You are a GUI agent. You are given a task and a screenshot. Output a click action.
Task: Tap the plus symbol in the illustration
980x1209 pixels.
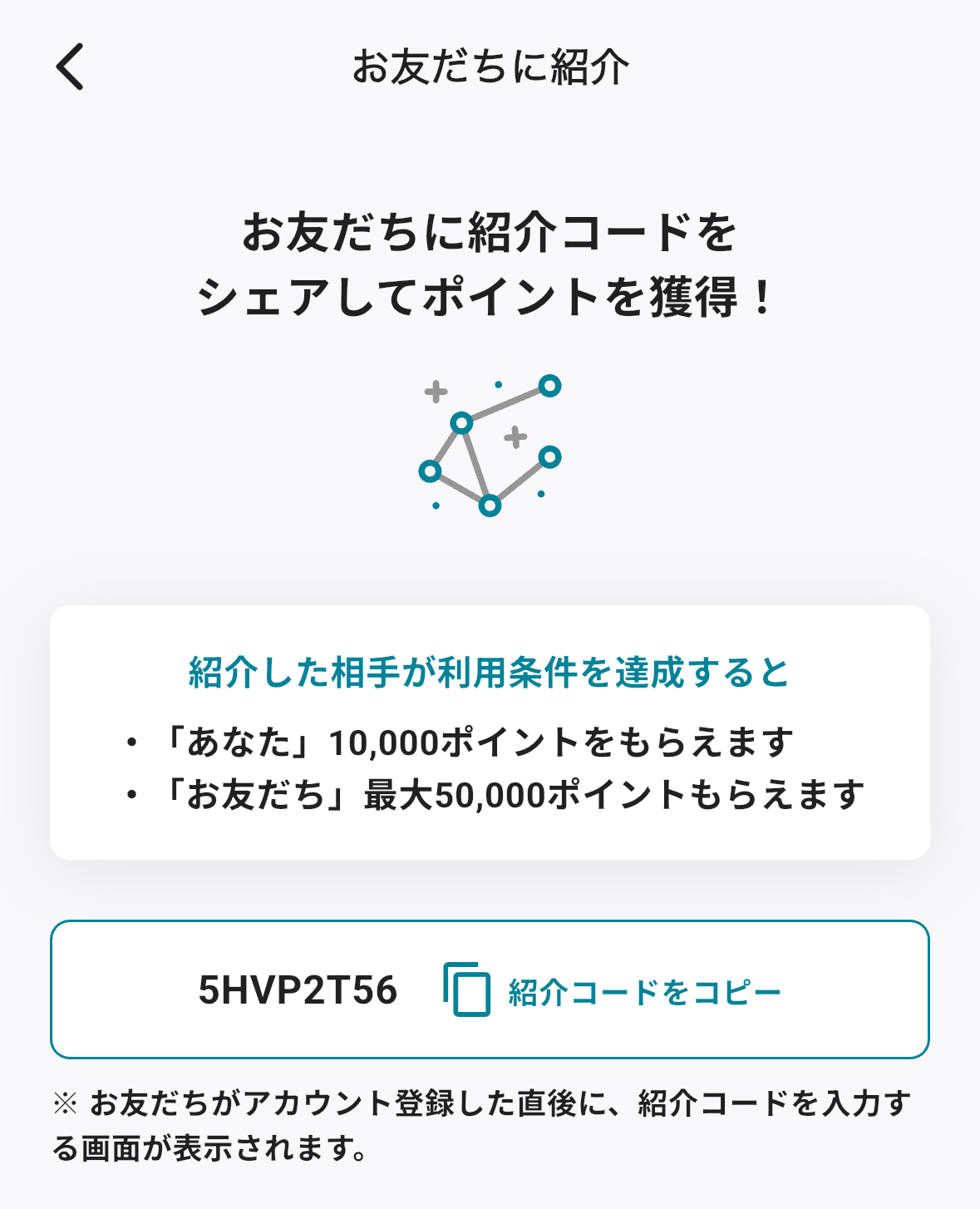[x=436, y=391]
